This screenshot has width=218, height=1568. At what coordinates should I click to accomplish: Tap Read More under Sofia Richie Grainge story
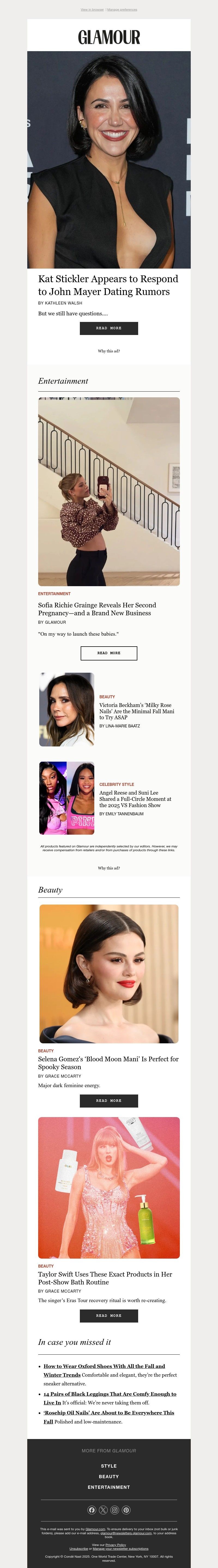point(108,653)
